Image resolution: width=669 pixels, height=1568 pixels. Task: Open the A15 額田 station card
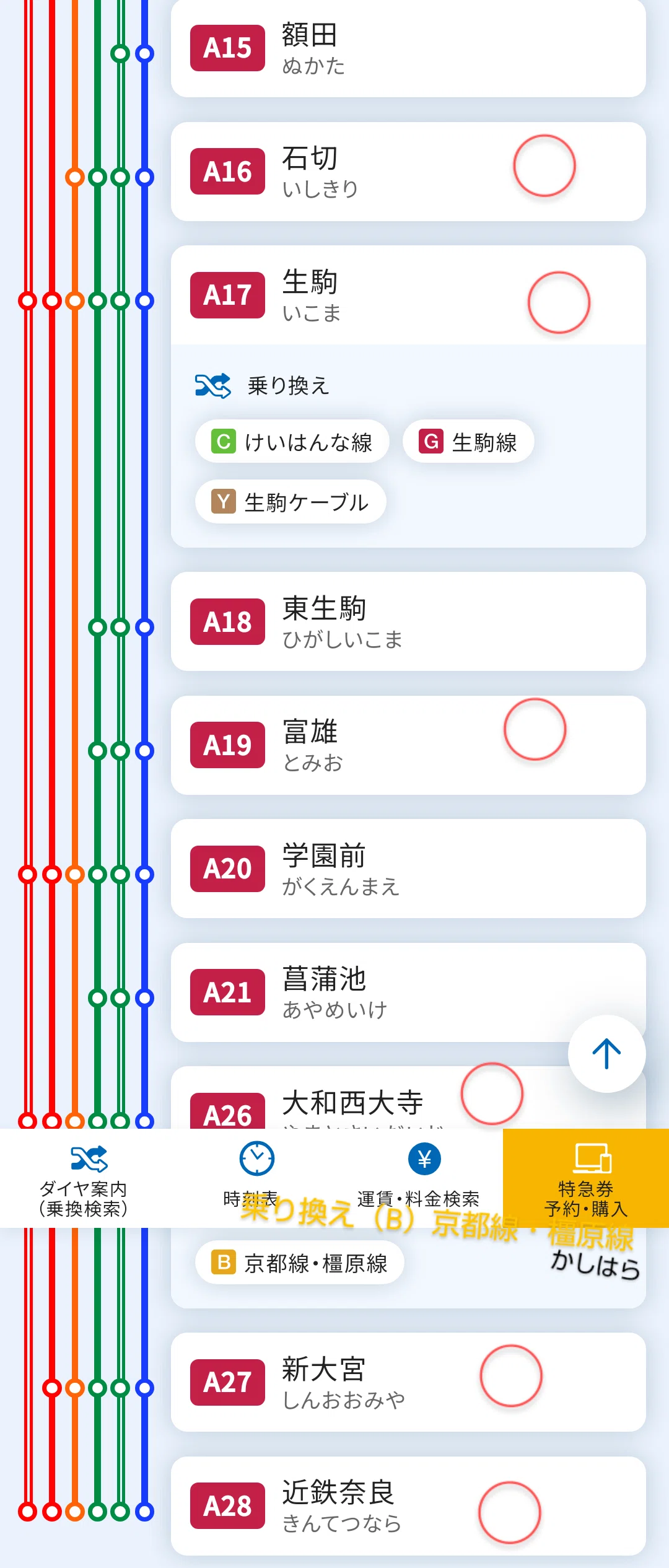pos(408,48)
